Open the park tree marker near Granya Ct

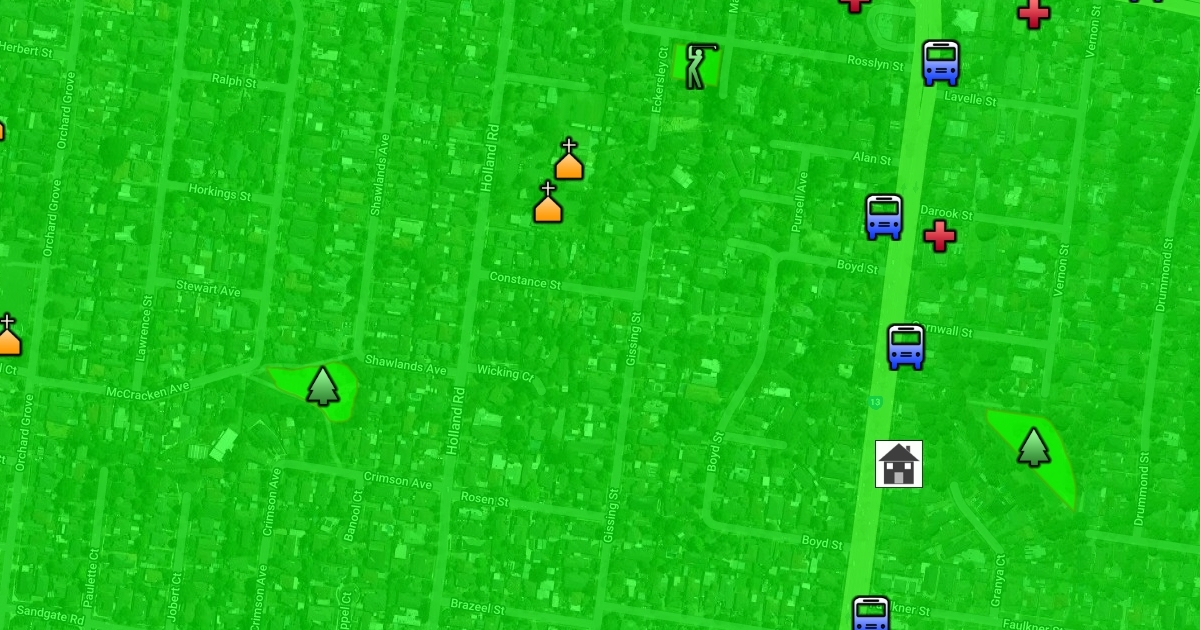point(1033,447)
